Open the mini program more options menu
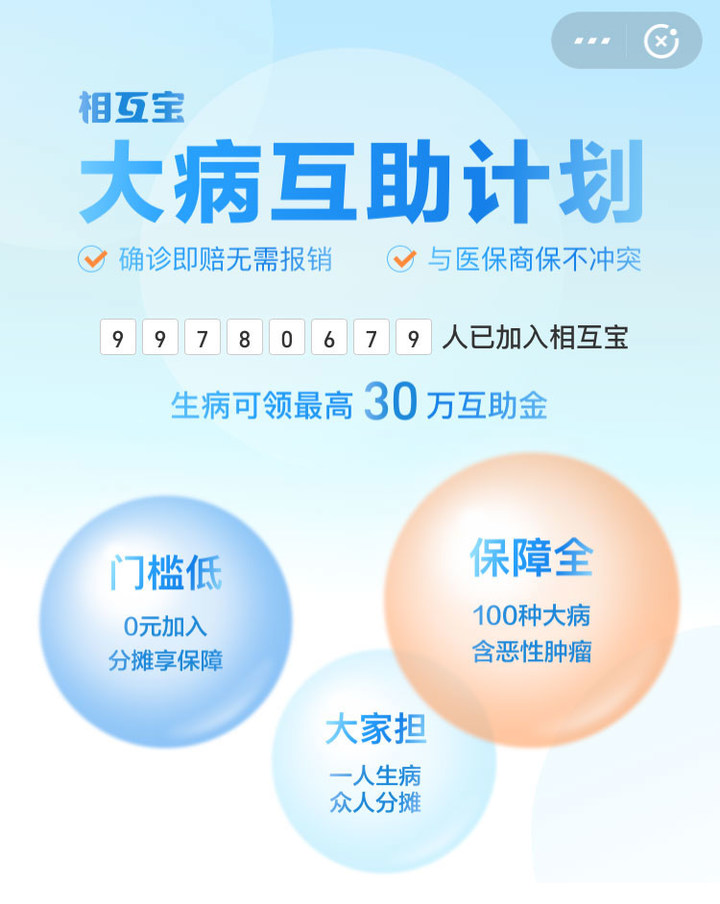Image resolution: width=720 pixels, height=904 pixels. point(592,41)
